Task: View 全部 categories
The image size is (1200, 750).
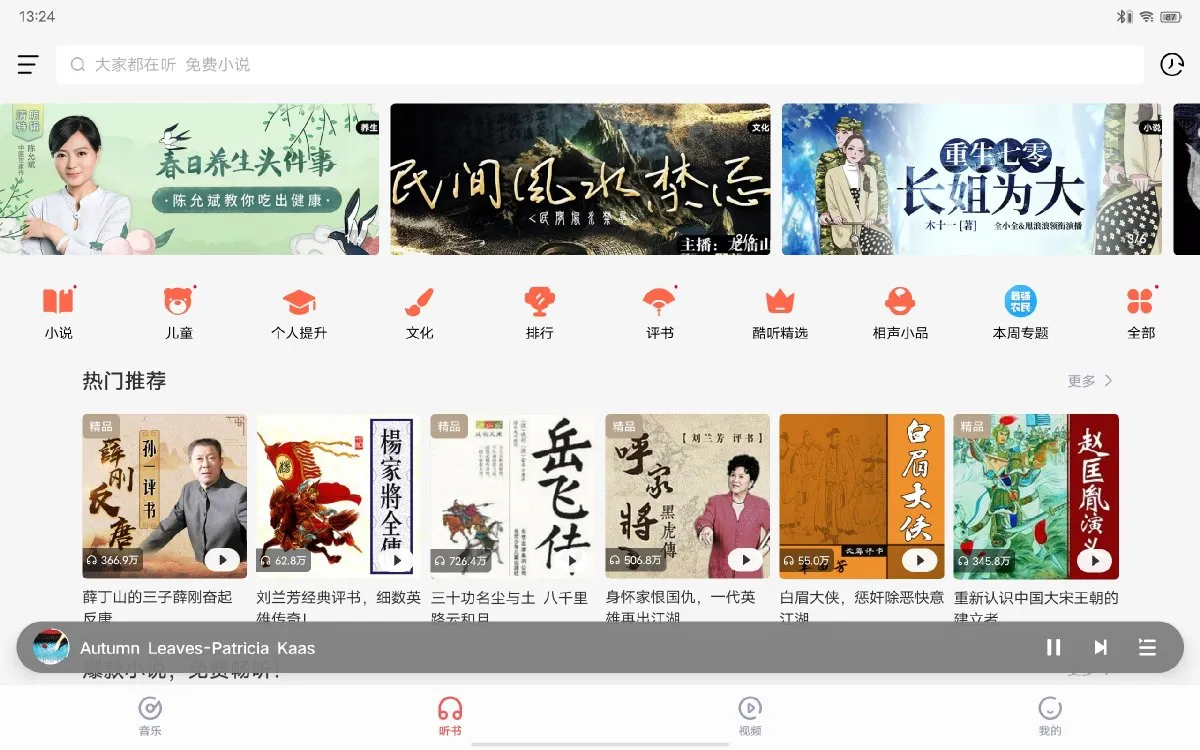Action: pyautogui.click(x=1141, y=313)
